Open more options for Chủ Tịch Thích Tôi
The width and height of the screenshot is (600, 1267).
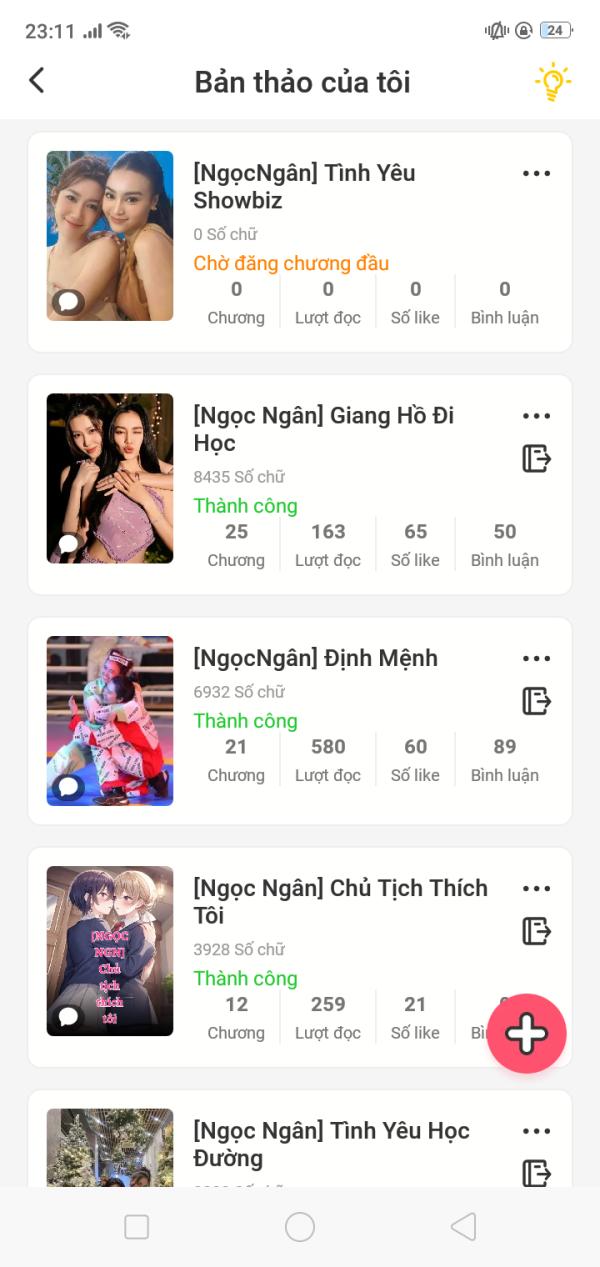(536, 889)
